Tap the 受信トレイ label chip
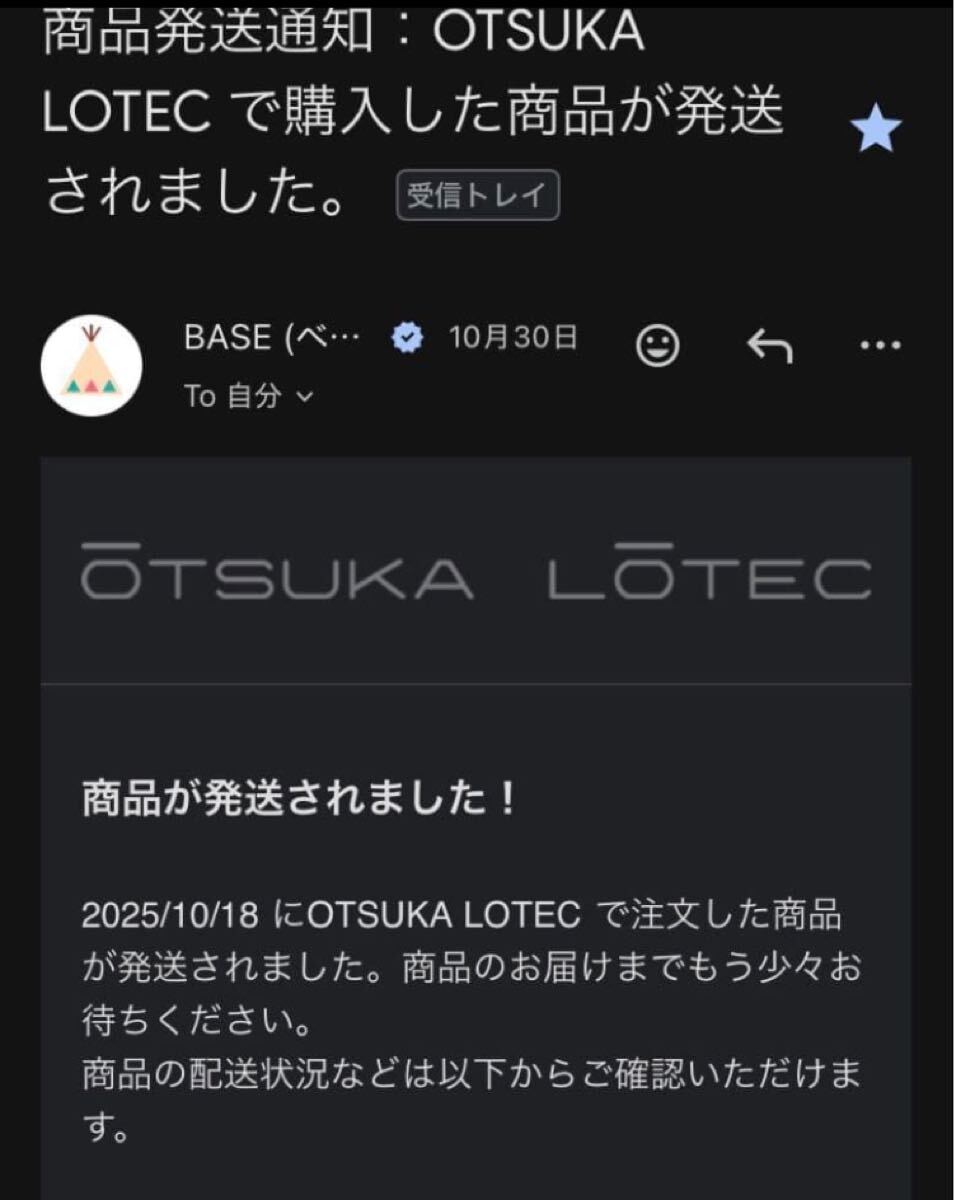 point(477,196)
